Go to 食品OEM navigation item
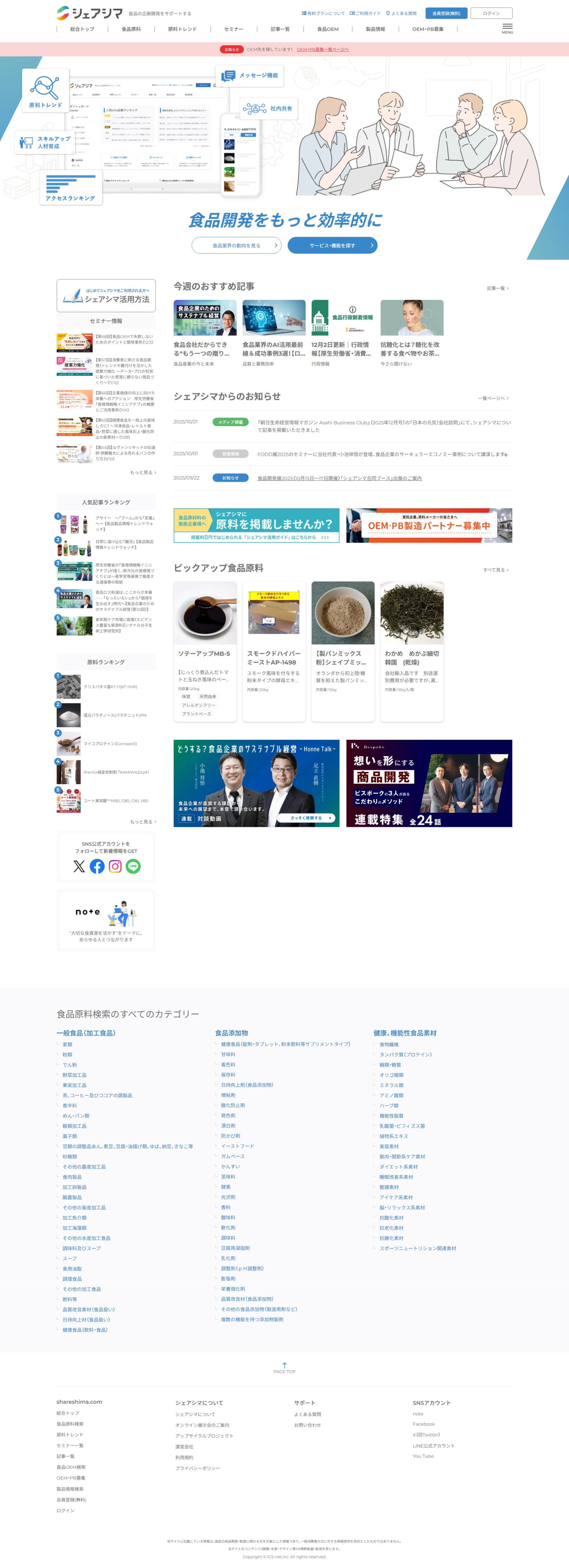 pos(327,29)
